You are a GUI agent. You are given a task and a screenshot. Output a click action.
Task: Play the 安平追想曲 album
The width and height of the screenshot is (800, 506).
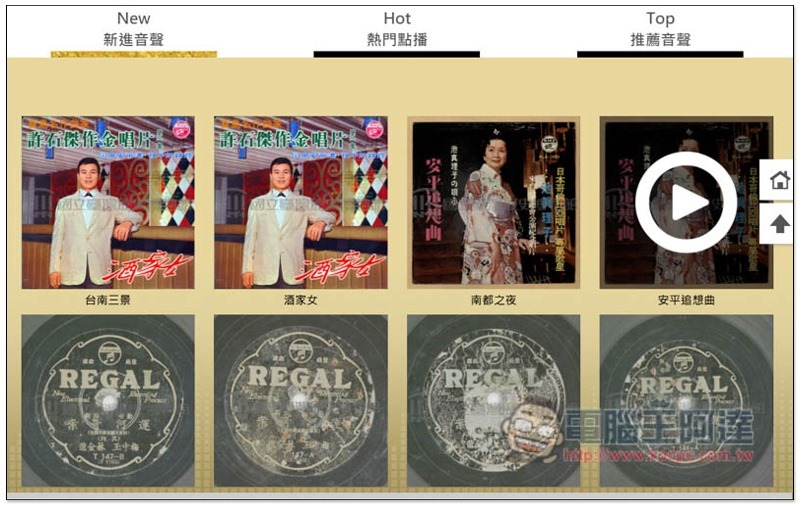686,203
